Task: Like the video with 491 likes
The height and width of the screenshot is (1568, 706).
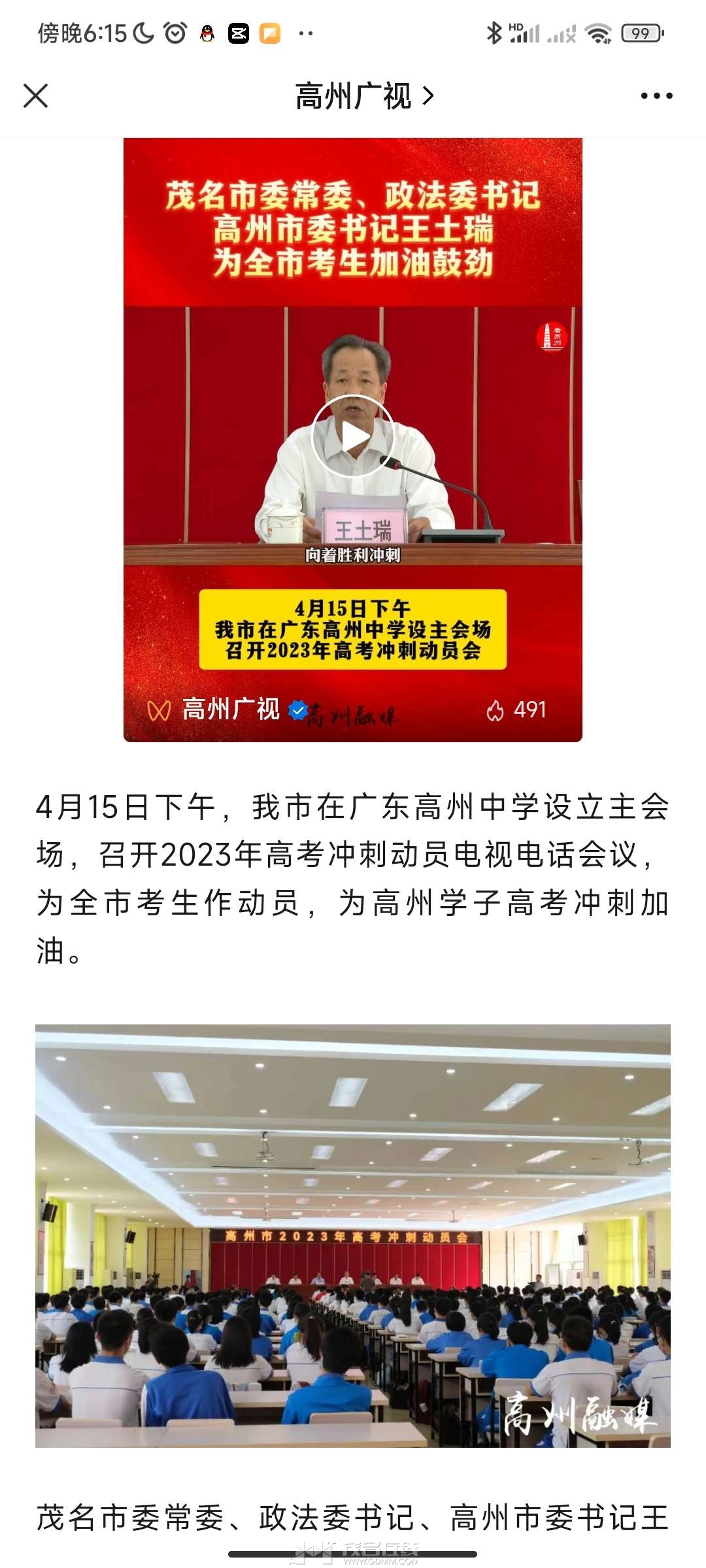Action: pos(516,710)
